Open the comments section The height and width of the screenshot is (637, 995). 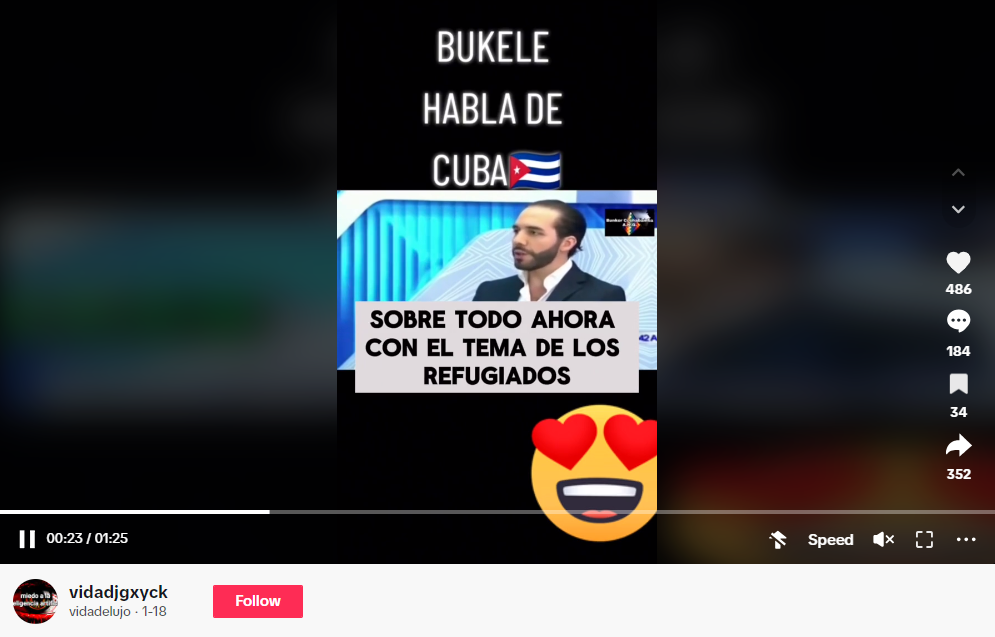[958, 322]
